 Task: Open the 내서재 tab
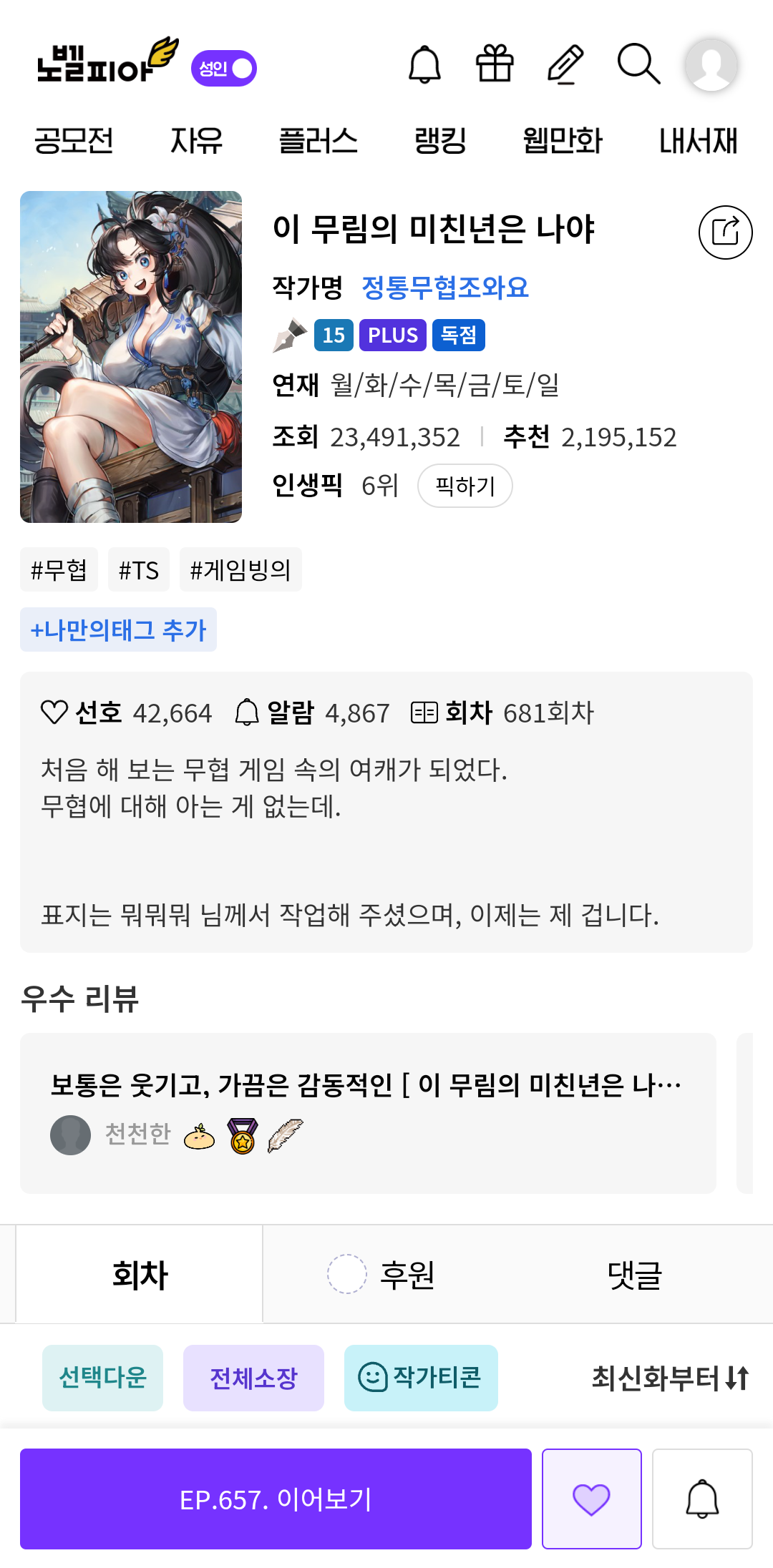(698, 140)
